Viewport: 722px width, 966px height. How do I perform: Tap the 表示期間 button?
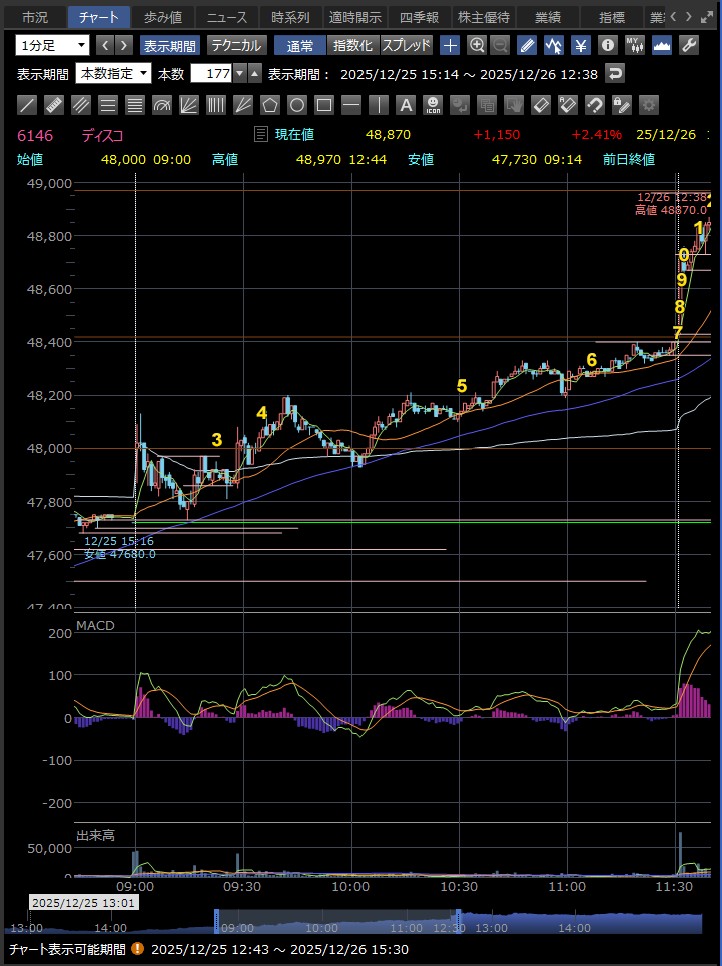tap(169, 45)
